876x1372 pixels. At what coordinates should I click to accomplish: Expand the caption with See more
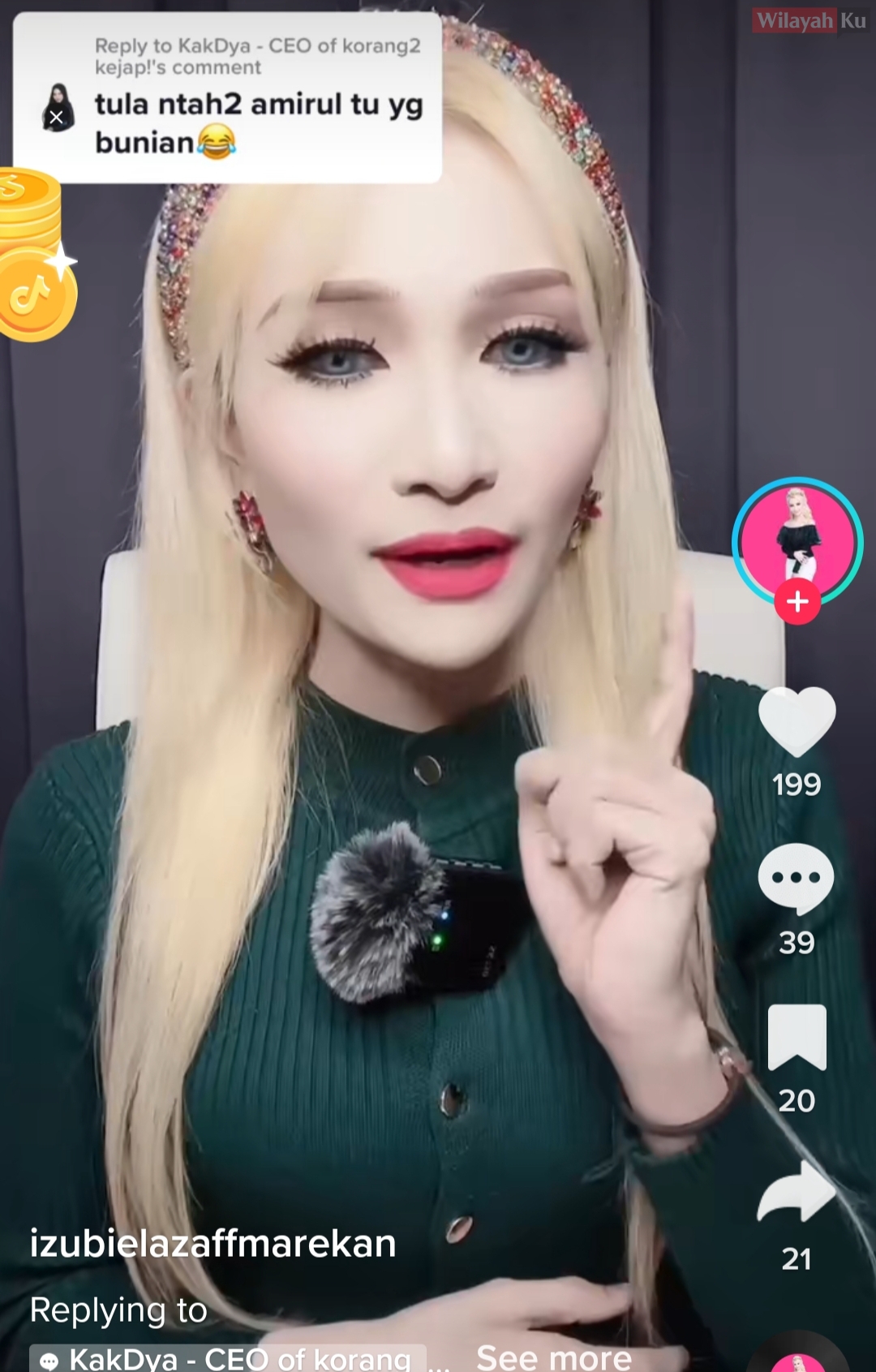[553, 1357]
